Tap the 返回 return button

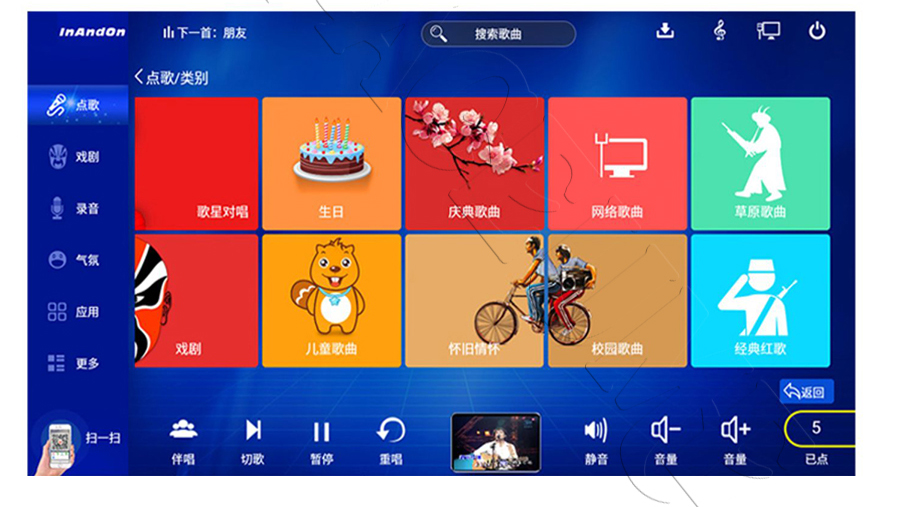coord(806,392)
